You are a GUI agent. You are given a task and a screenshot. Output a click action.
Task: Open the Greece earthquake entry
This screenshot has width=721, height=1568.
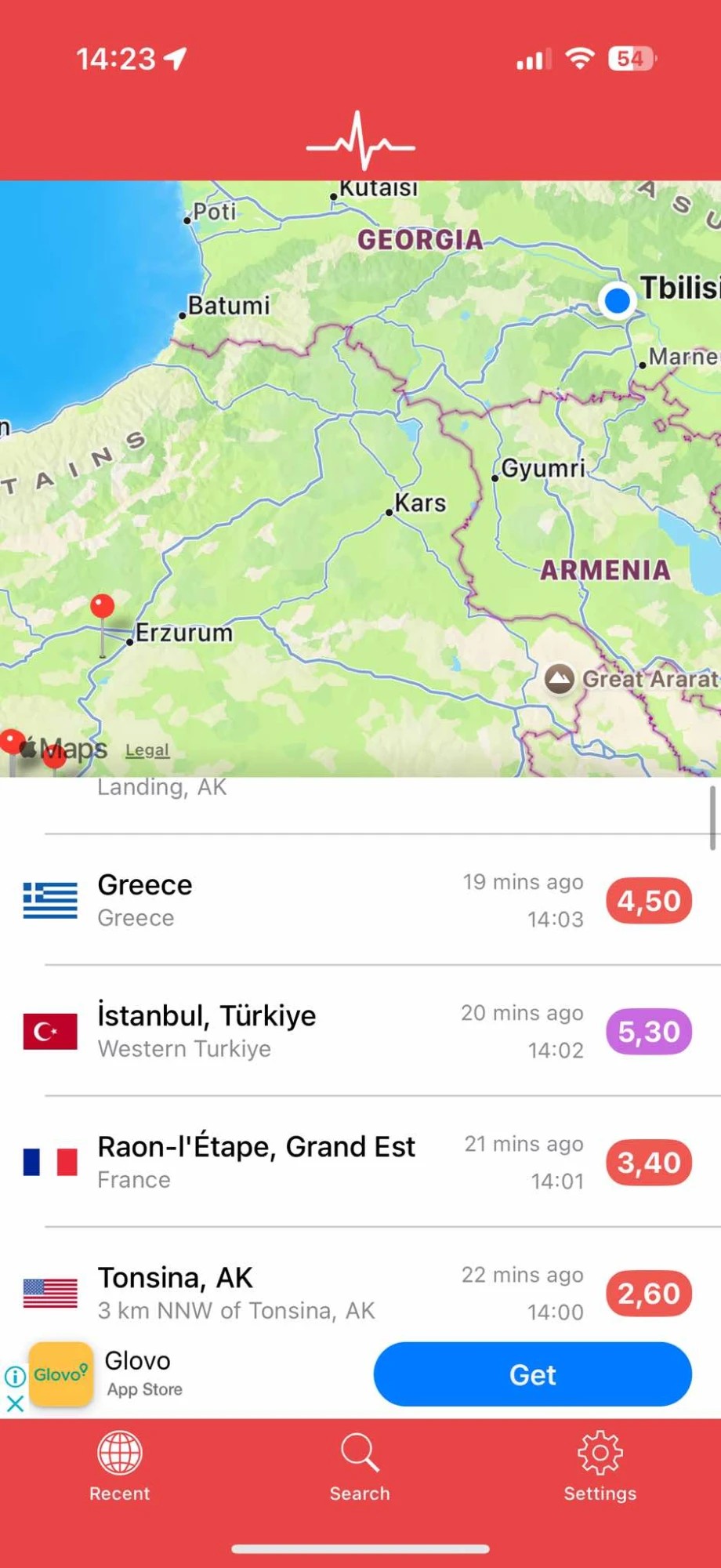click(x=313, y=900)
